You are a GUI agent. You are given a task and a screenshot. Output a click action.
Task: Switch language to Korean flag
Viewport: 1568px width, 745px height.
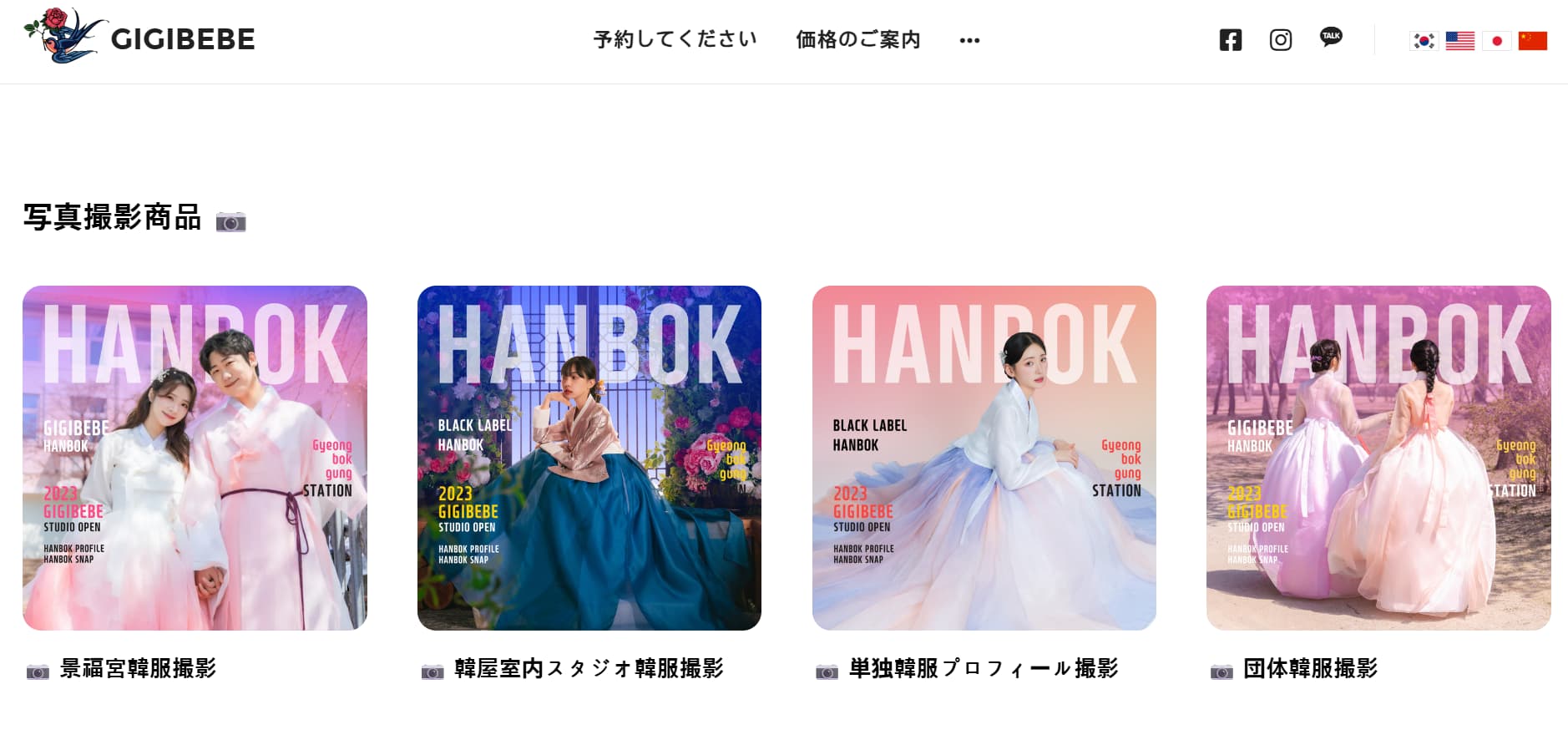pyautogui.click(x=1424, y=40)
